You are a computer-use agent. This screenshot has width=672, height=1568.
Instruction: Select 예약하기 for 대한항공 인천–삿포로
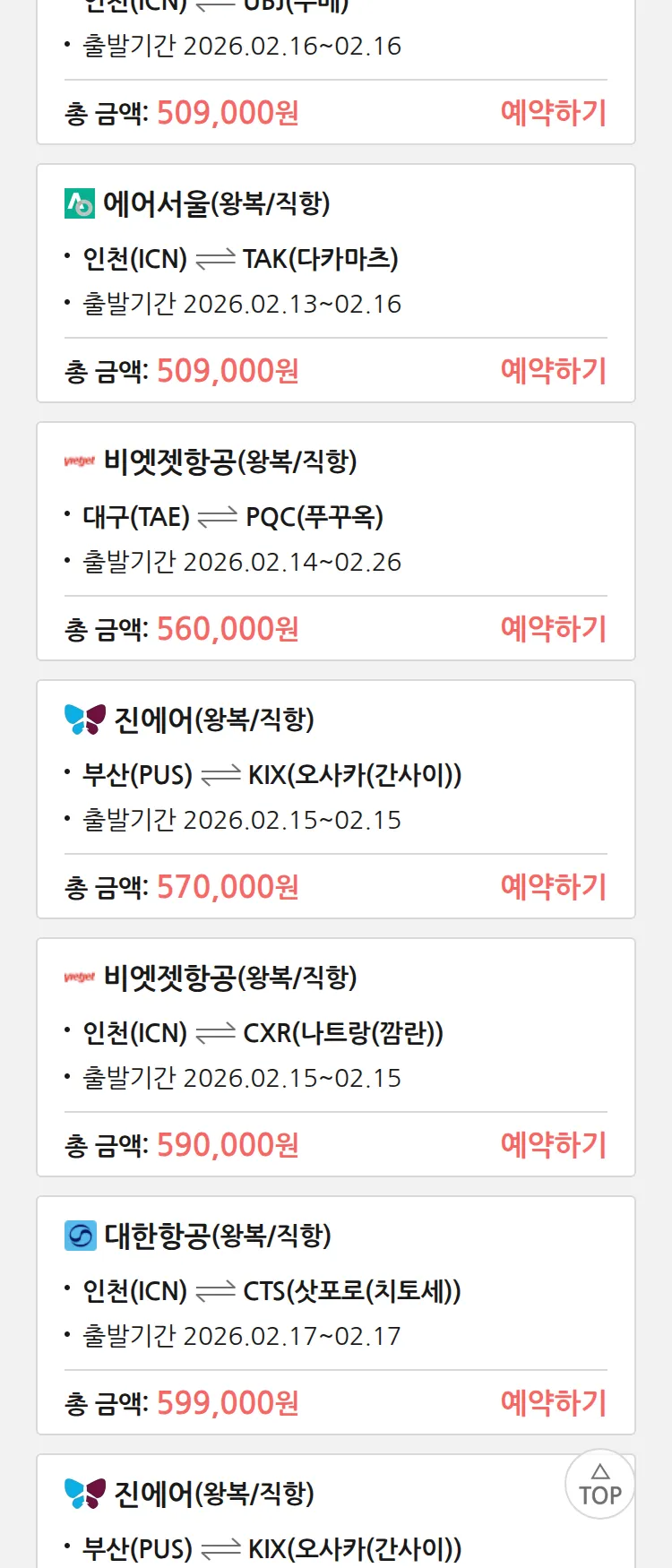tap(553, 1403)
